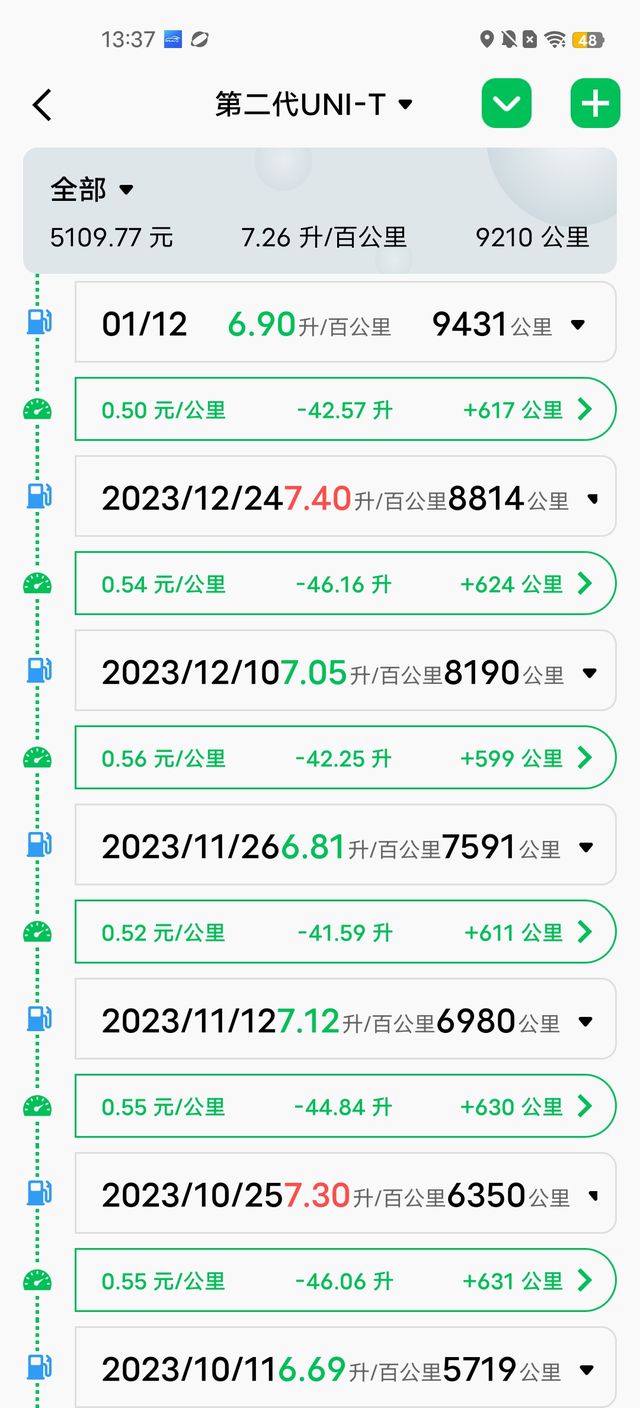Expand the 2023/10/11 refuel record
The width and height of the screenshot is (640, 1408).
coord(587,1370)
